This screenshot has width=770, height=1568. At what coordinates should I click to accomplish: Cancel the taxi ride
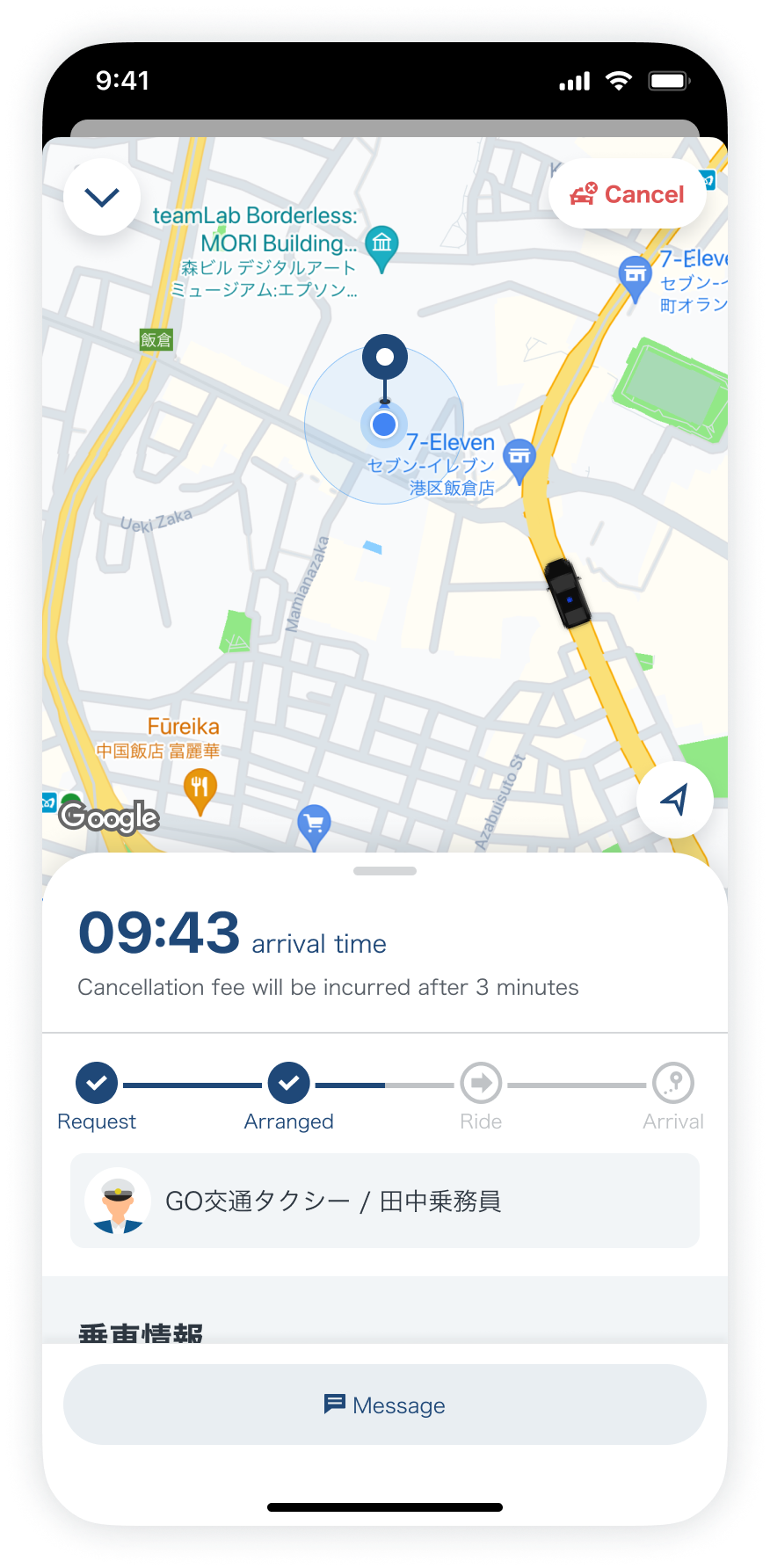click(628, 194)
